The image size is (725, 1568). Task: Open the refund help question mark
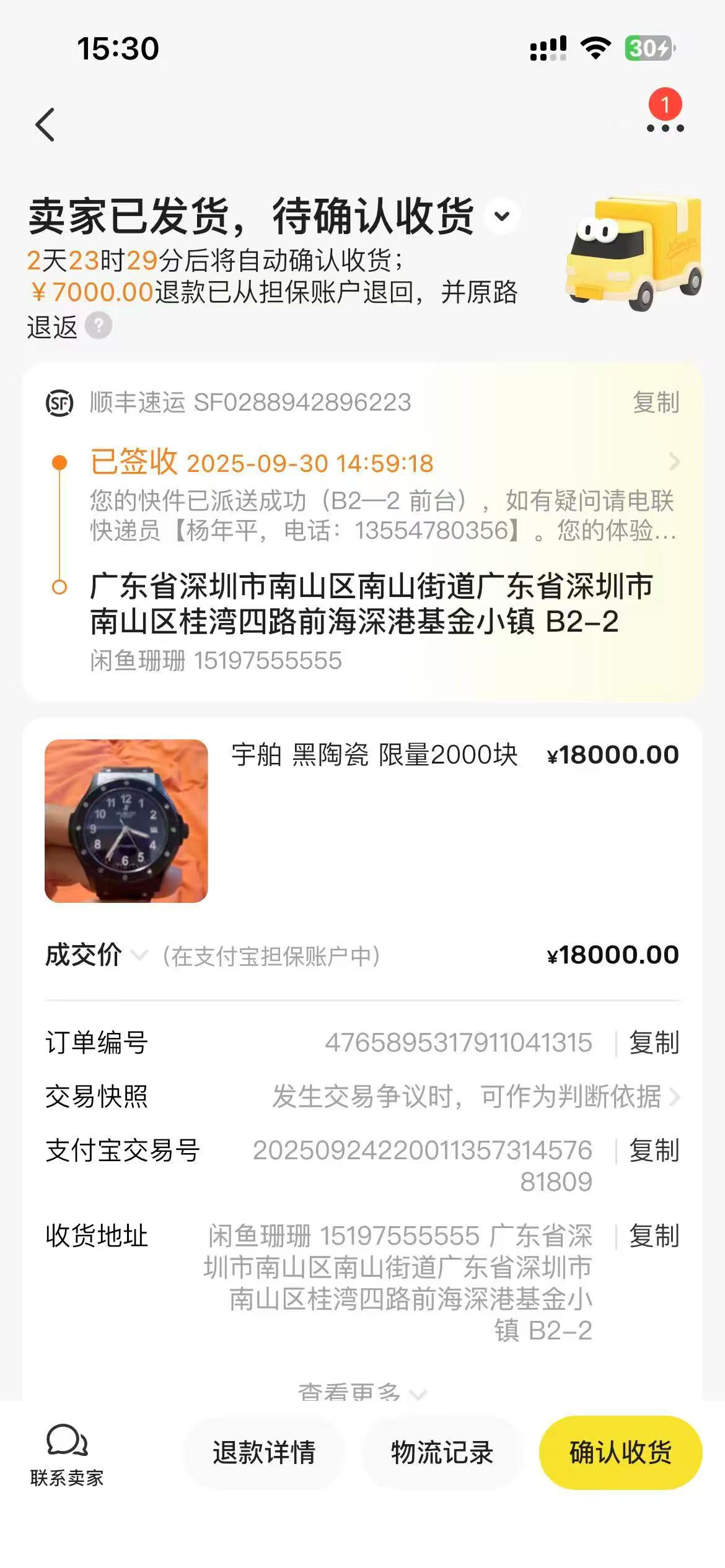click(99, 326)
